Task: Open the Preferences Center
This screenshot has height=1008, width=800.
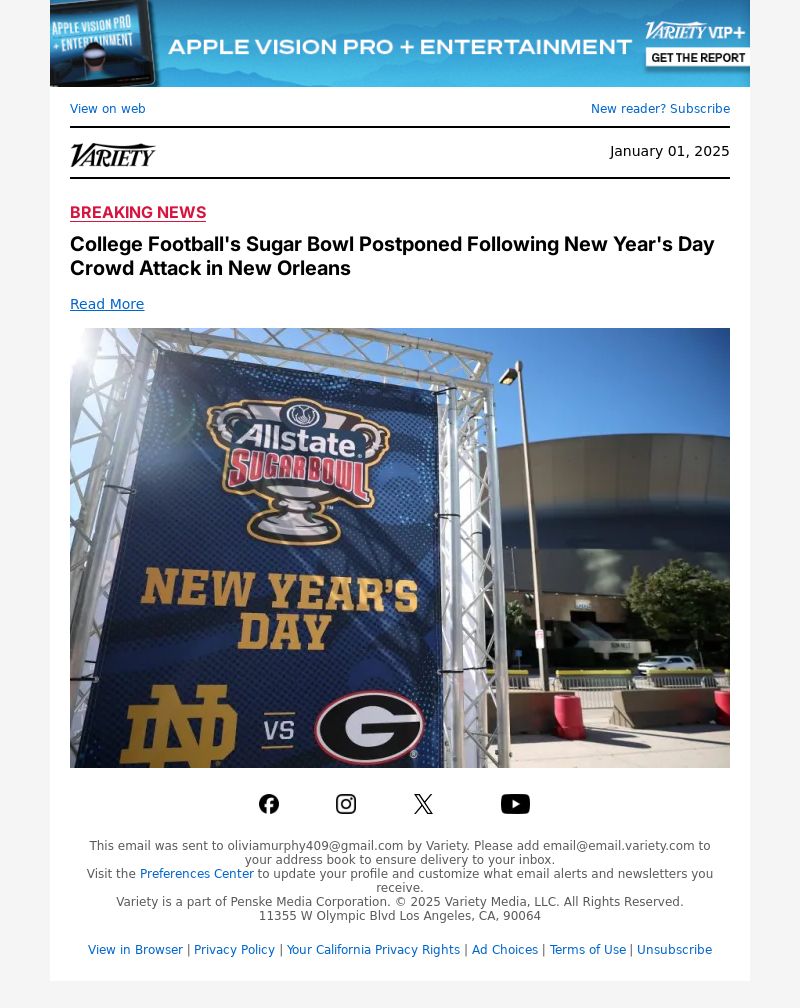Action: tap(197, 874)
